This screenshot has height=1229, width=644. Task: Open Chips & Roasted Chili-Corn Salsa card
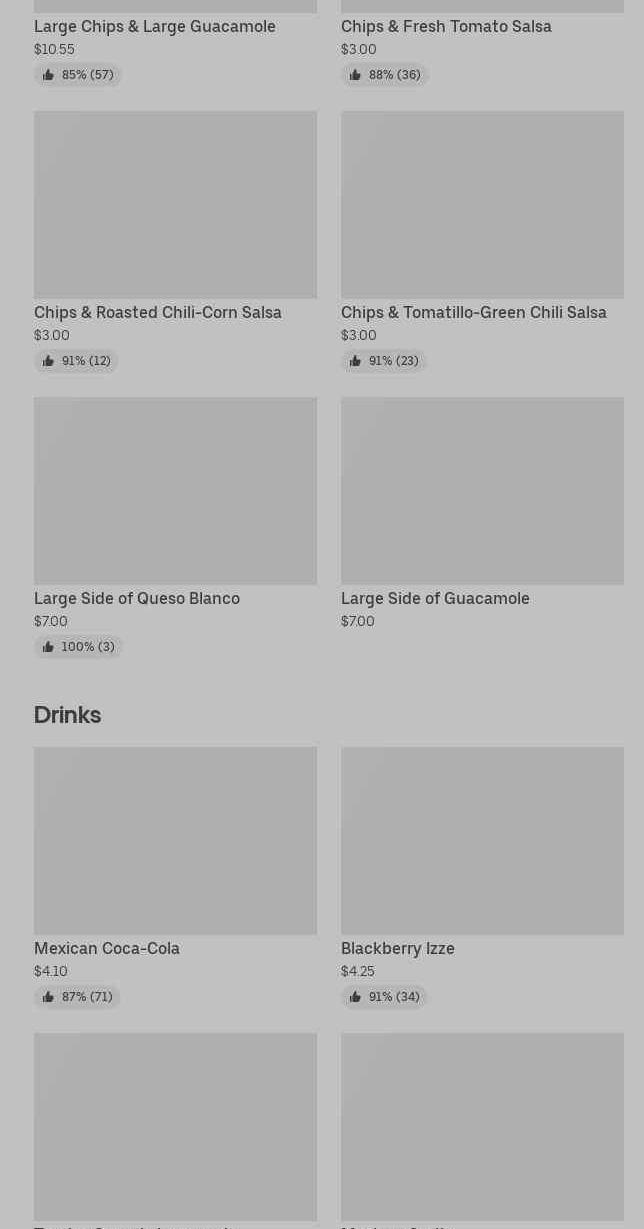click(x=175, y=242)
